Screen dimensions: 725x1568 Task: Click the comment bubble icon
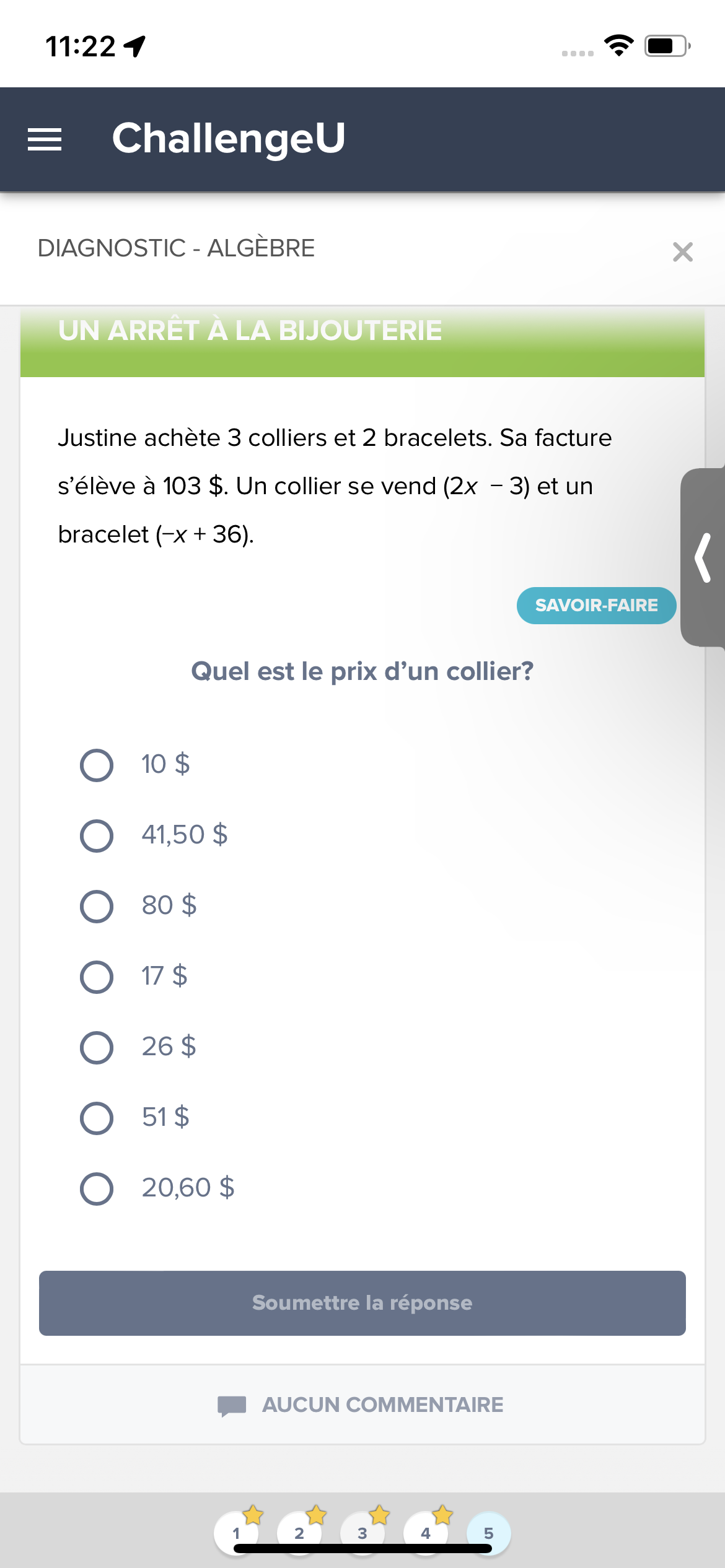[x=230, y=1405]
